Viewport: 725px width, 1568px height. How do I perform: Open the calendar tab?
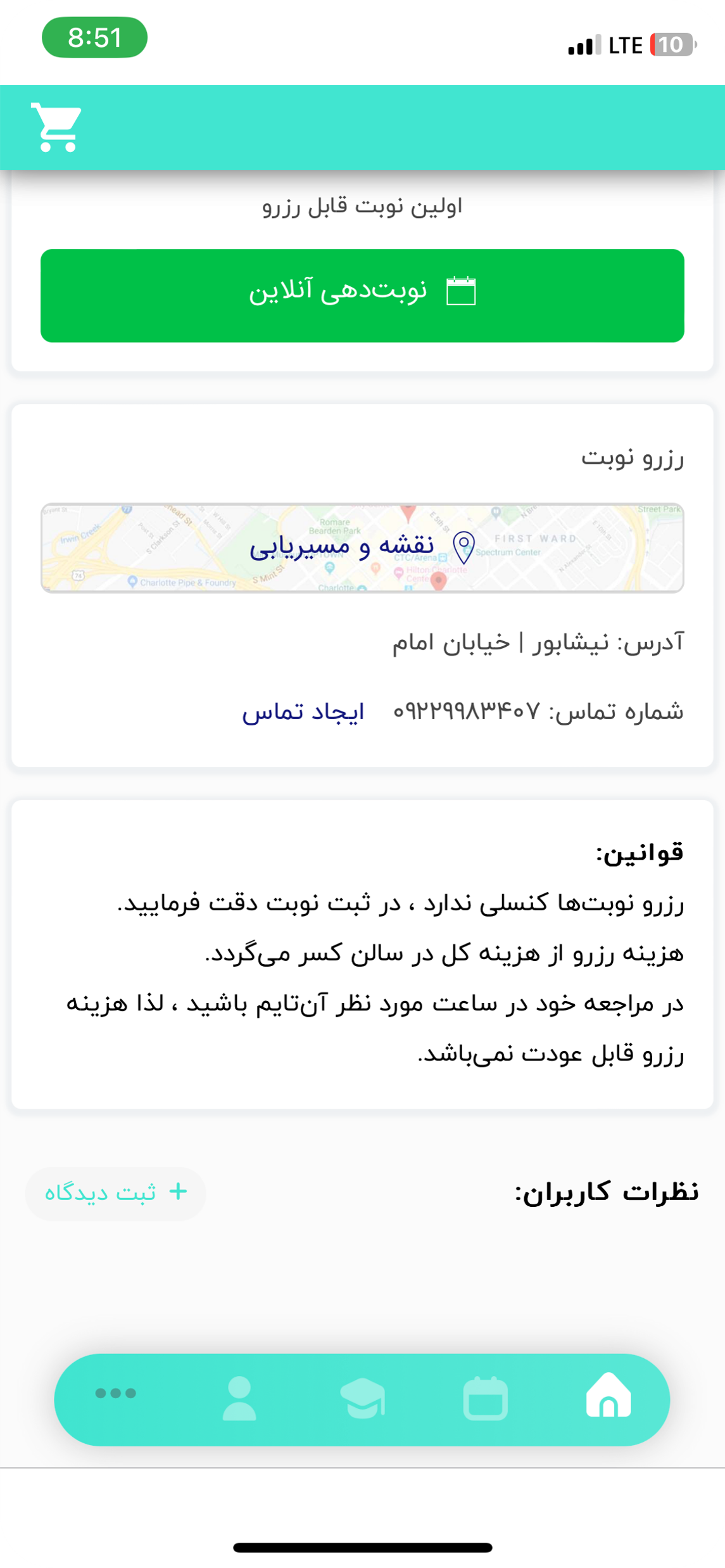coord(486,1397)
